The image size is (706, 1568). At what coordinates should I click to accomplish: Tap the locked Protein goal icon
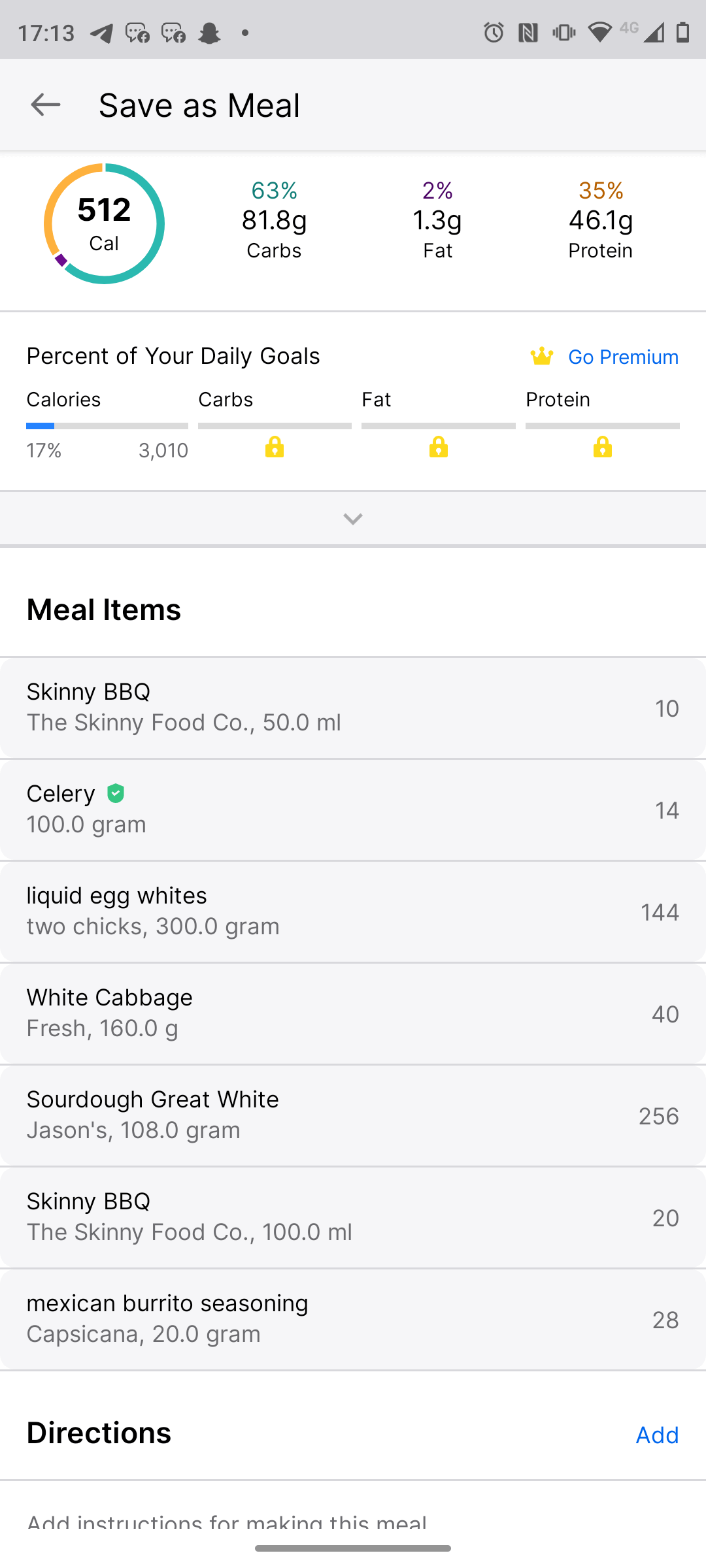pos(603,447)
